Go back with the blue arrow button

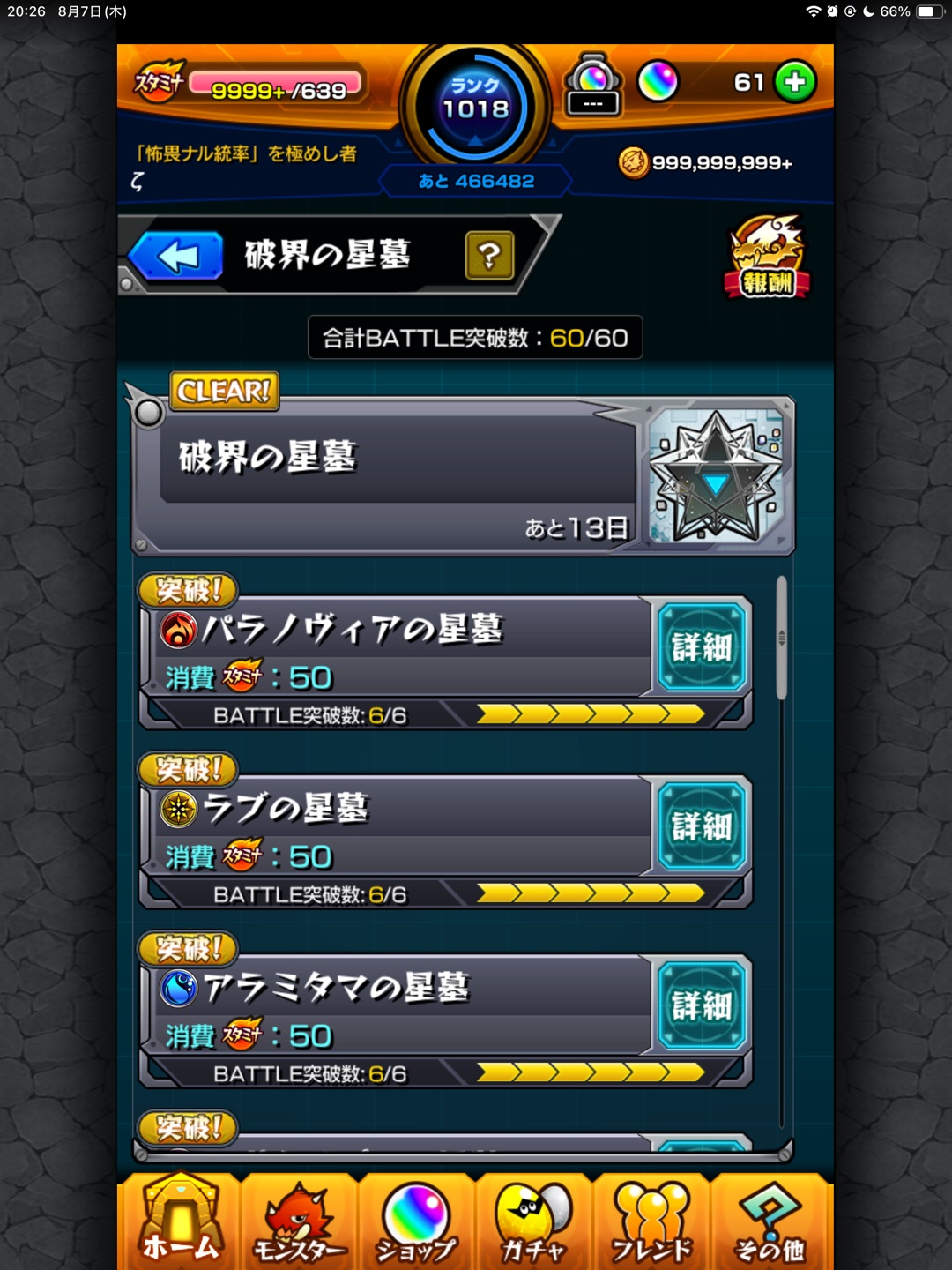[176, 258]
